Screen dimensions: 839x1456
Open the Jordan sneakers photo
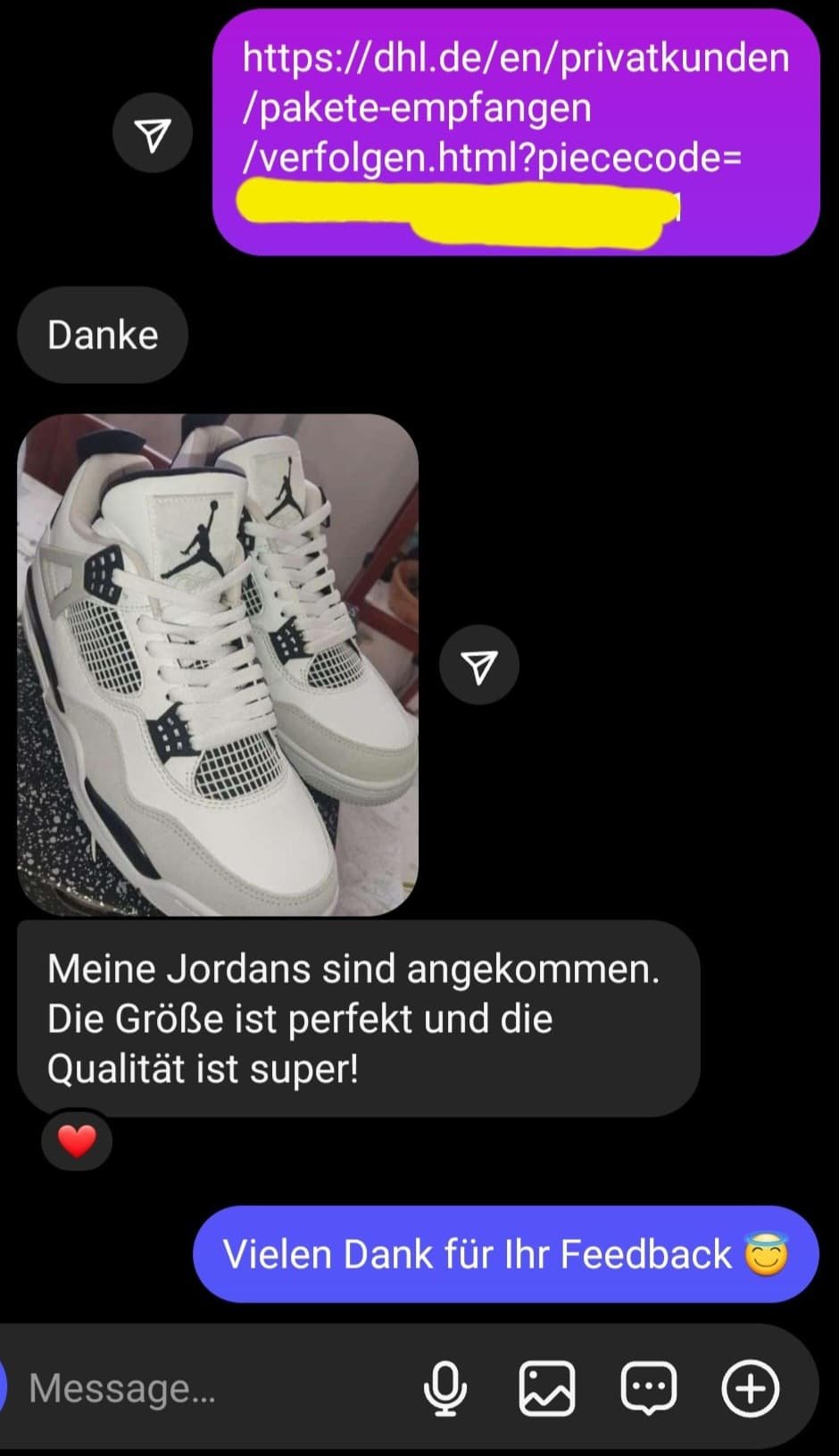218,664
